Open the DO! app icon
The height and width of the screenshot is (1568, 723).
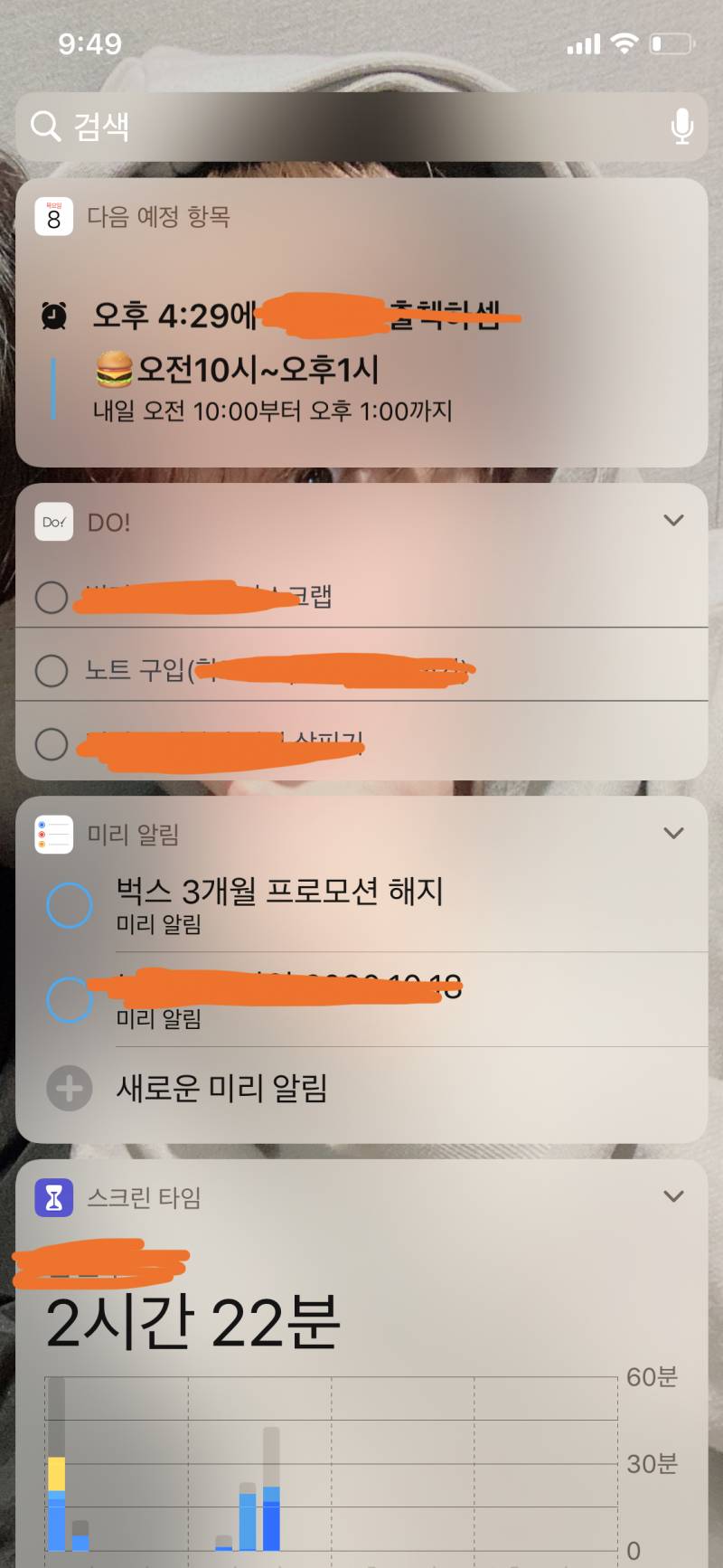pos(53,522)
